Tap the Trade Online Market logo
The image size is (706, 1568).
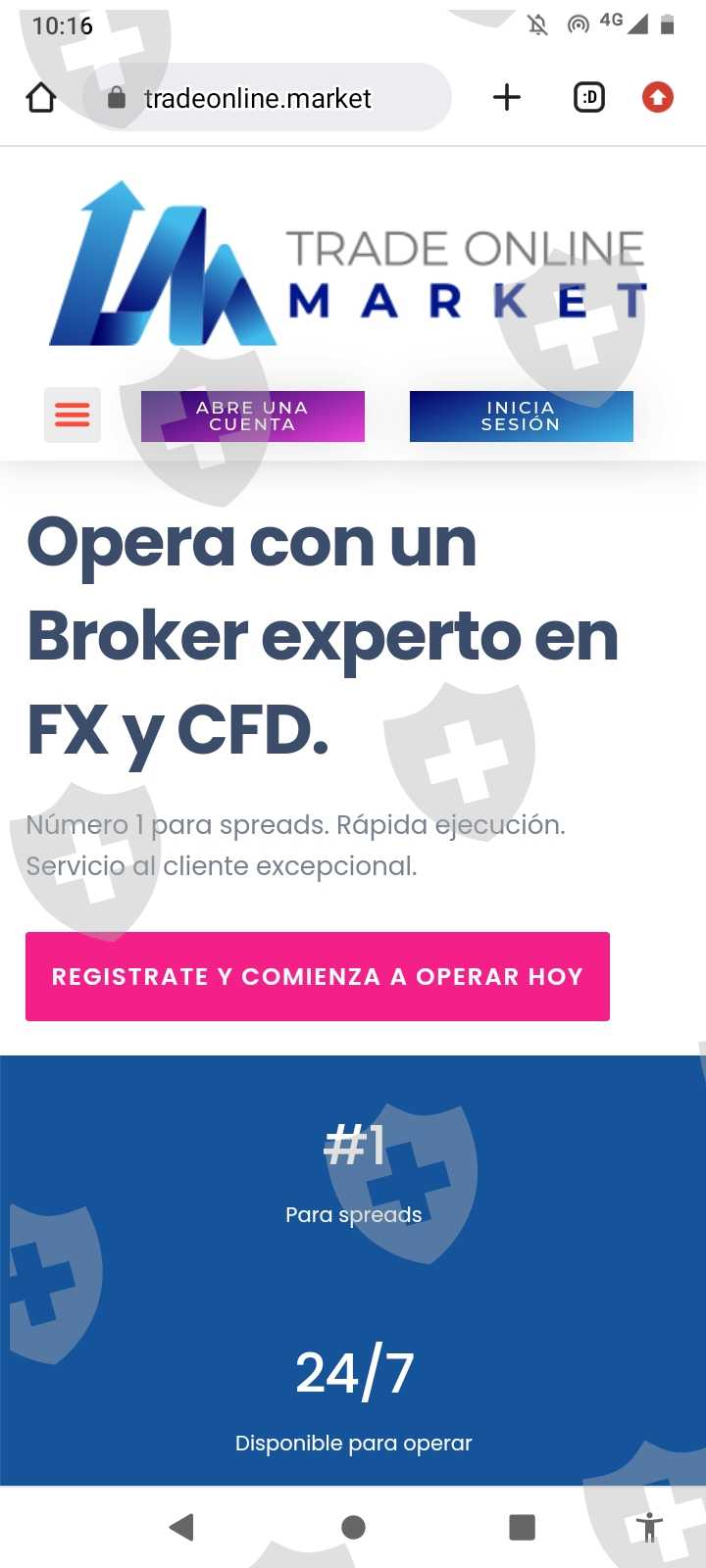[349, 265]
